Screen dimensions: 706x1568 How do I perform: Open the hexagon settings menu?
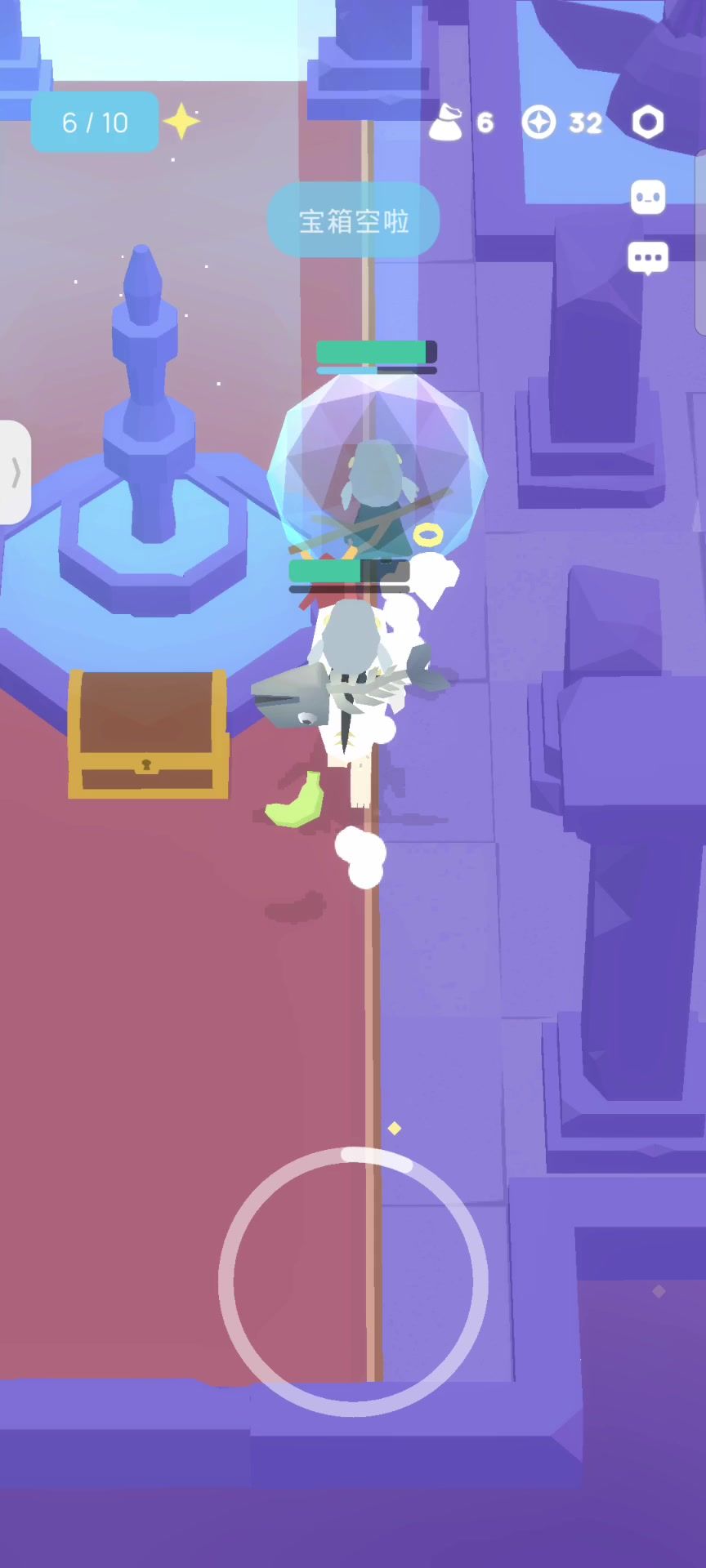[648, 122]
